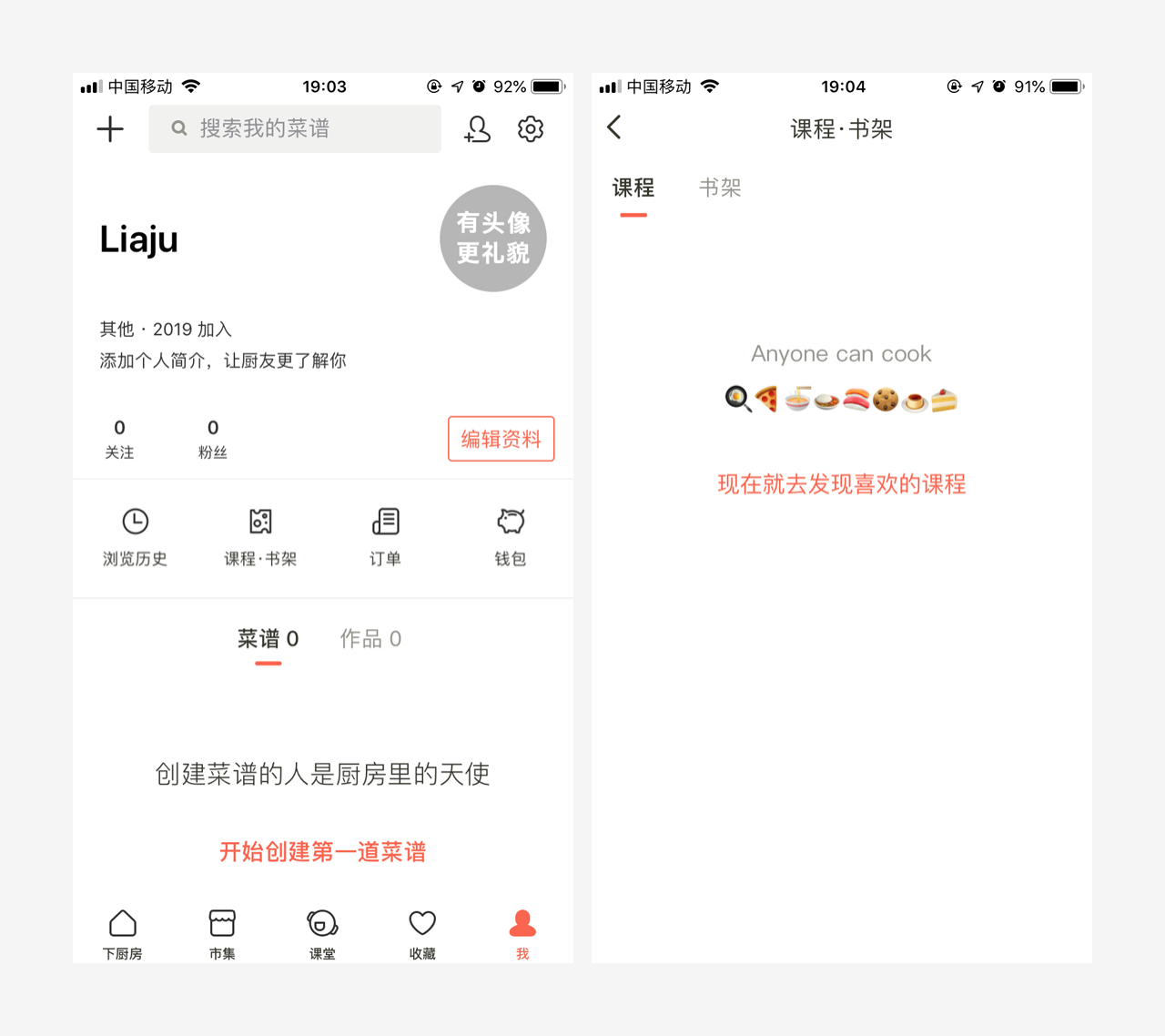Open the 收藏 favorites tab
The image size is (1165, 1036).
pos(422,934)
